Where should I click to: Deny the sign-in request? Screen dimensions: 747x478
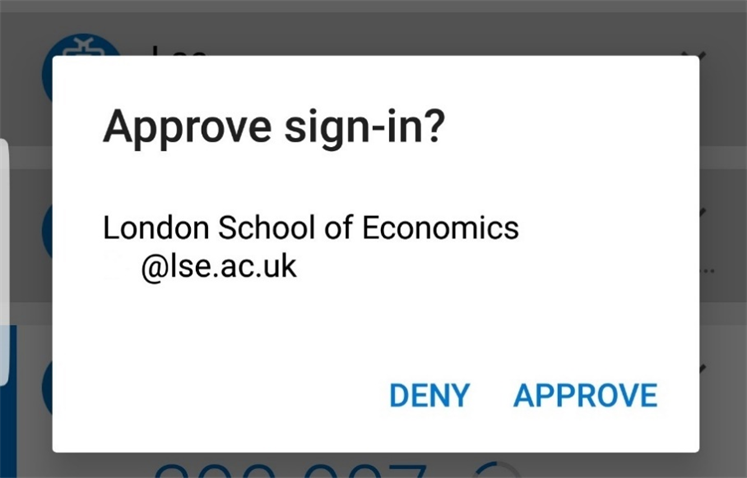pos(429,396)
